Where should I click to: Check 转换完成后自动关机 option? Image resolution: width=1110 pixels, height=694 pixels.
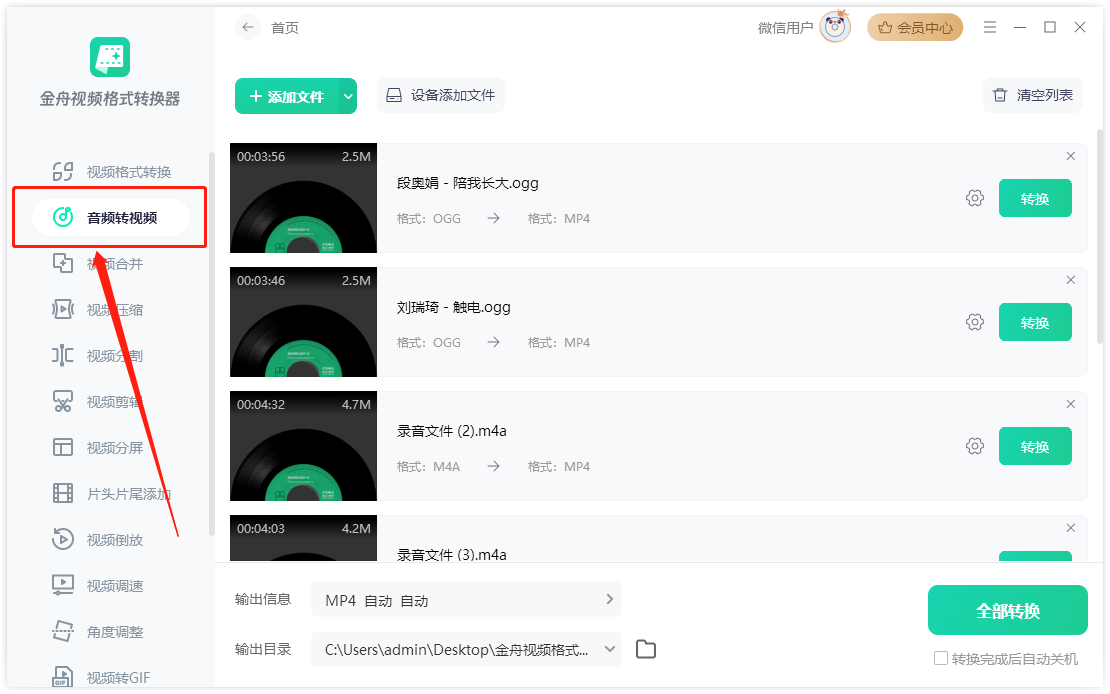(x=940, y=659)
